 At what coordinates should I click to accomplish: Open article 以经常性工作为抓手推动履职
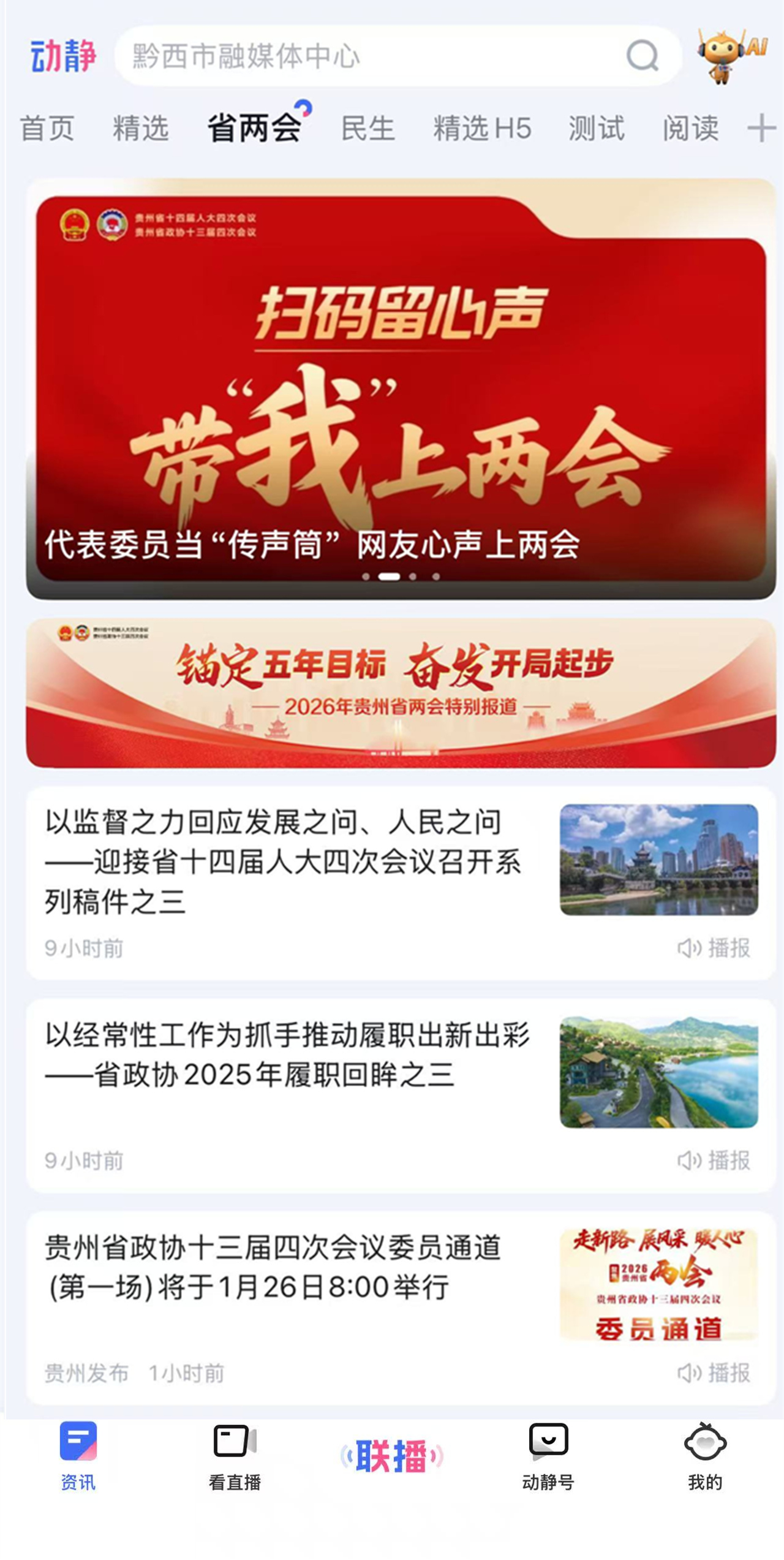(287, 1055)
